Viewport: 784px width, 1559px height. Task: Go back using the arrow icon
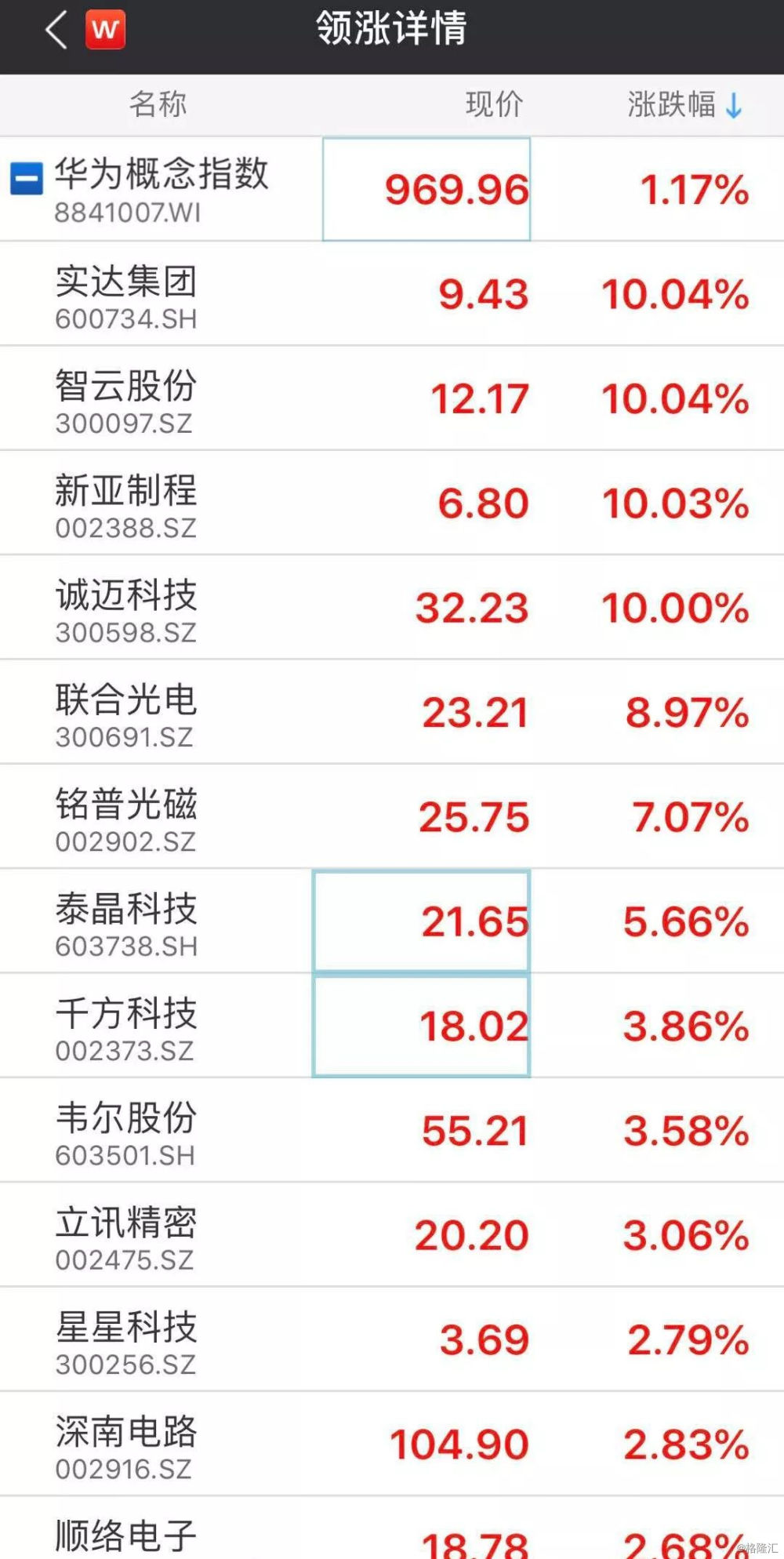[x=56, y=31]
